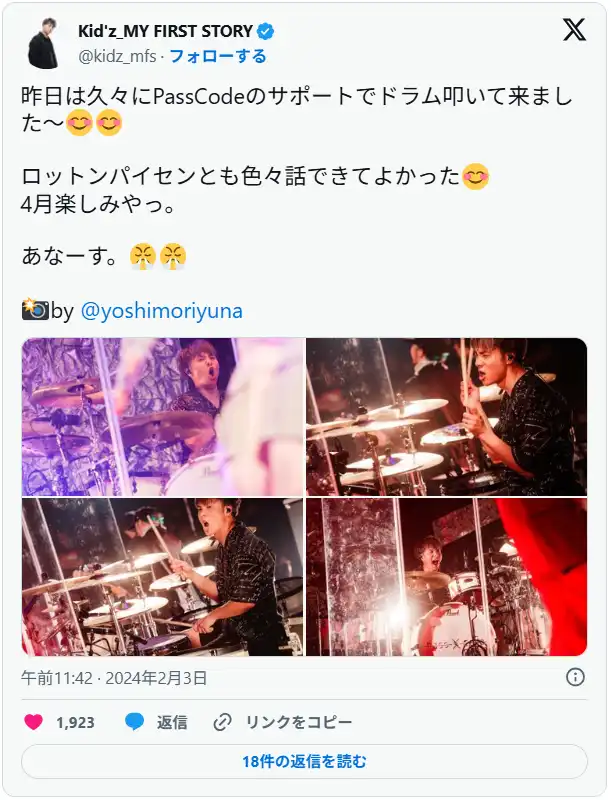Tap the フォローする follow link
Image resolution: width=611 pixels, height=800 pixels.
[x=217, y=56]
